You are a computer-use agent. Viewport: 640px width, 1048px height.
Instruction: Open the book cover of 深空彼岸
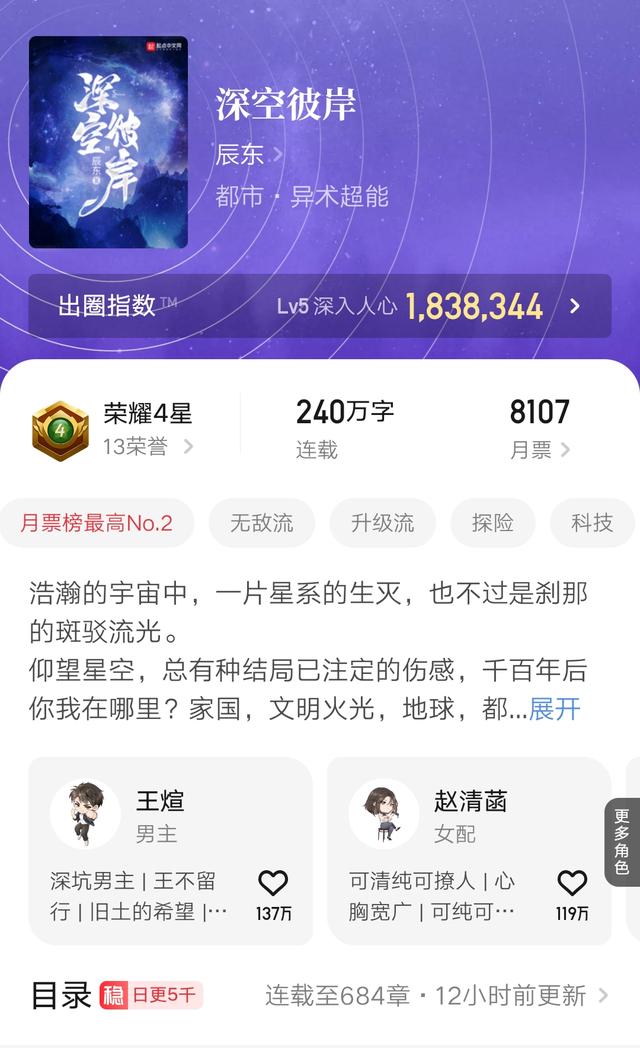[x=108, y=142]
